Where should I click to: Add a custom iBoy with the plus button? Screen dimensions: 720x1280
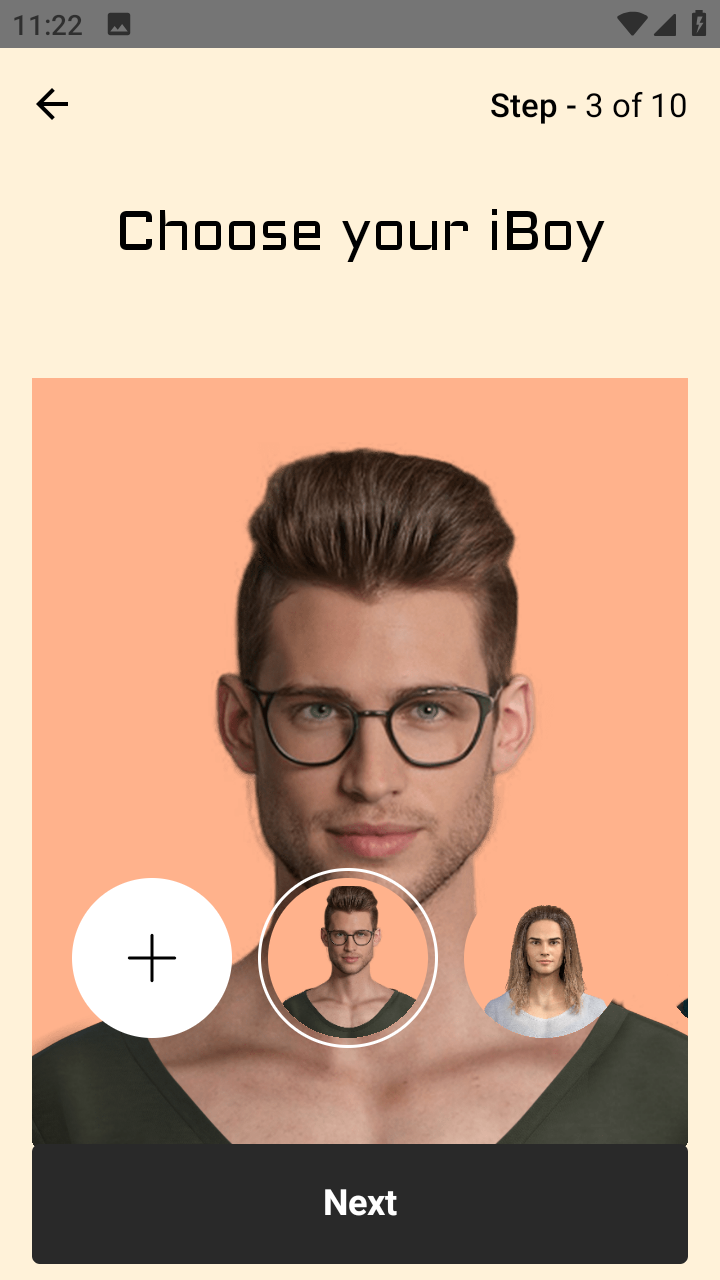pos(152,958)
